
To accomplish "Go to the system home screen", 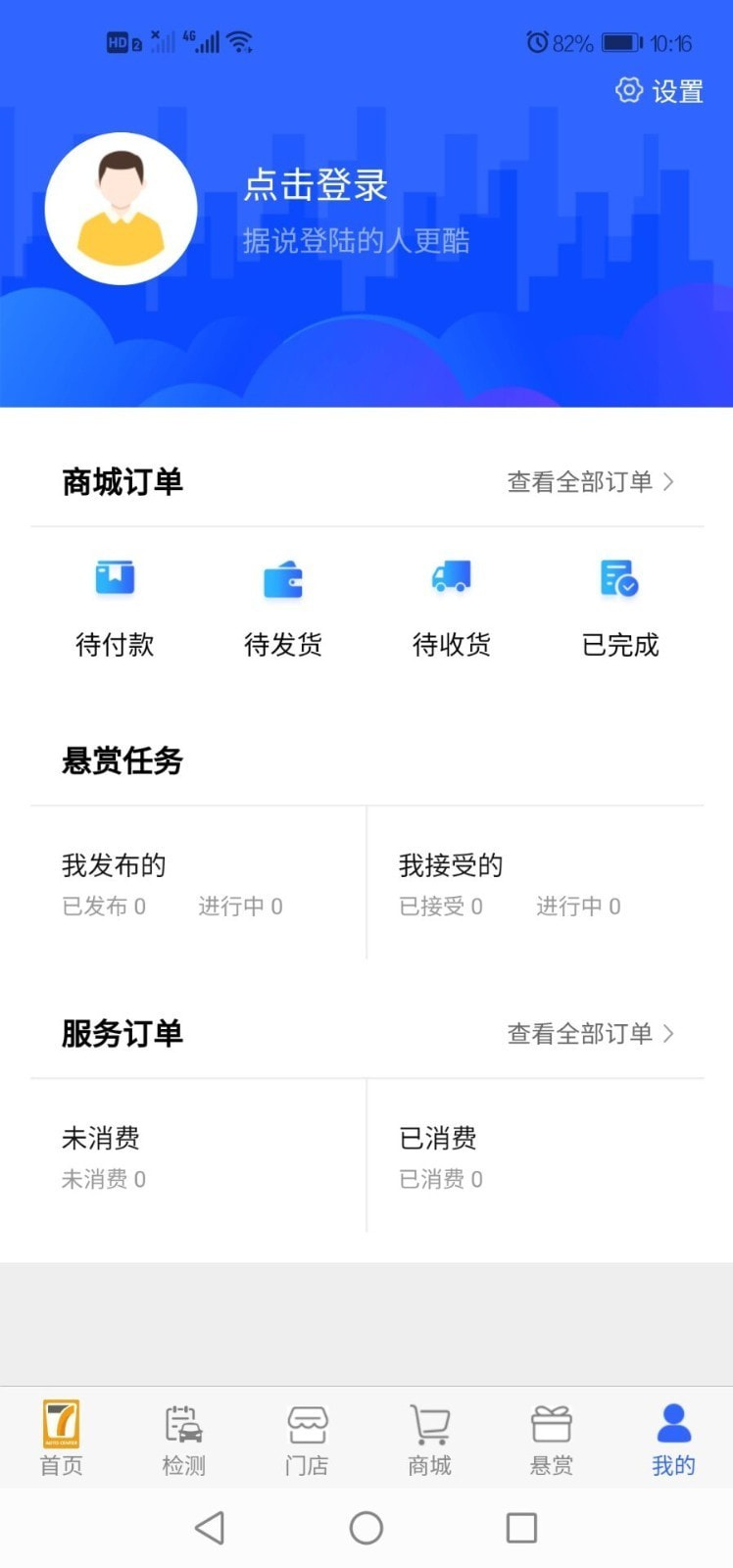I will (366, 1528).
